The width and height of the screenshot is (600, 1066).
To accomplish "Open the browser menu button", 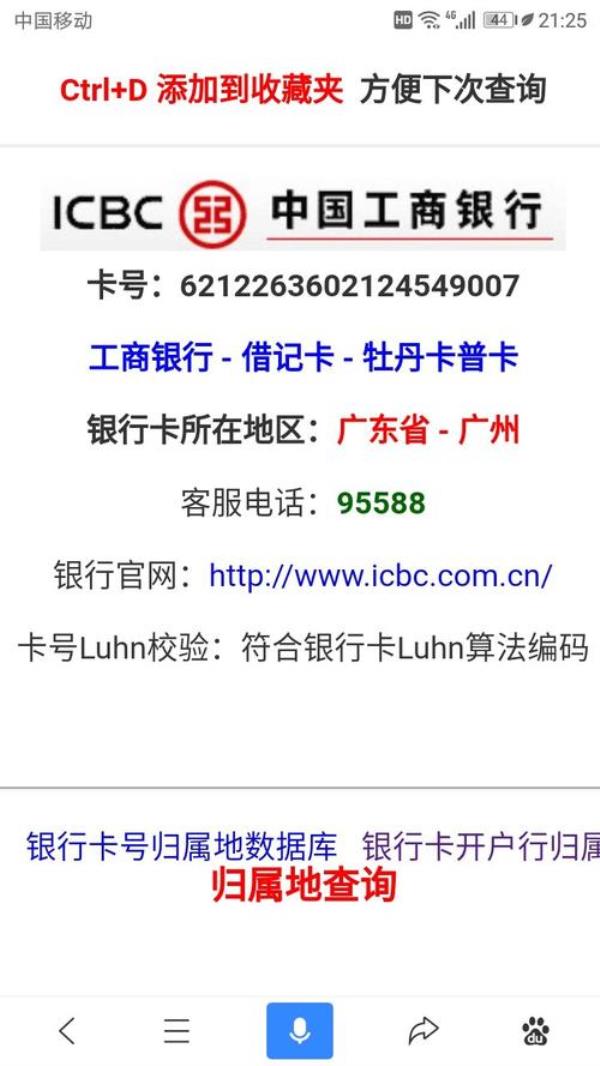I will click(177, 1030).
